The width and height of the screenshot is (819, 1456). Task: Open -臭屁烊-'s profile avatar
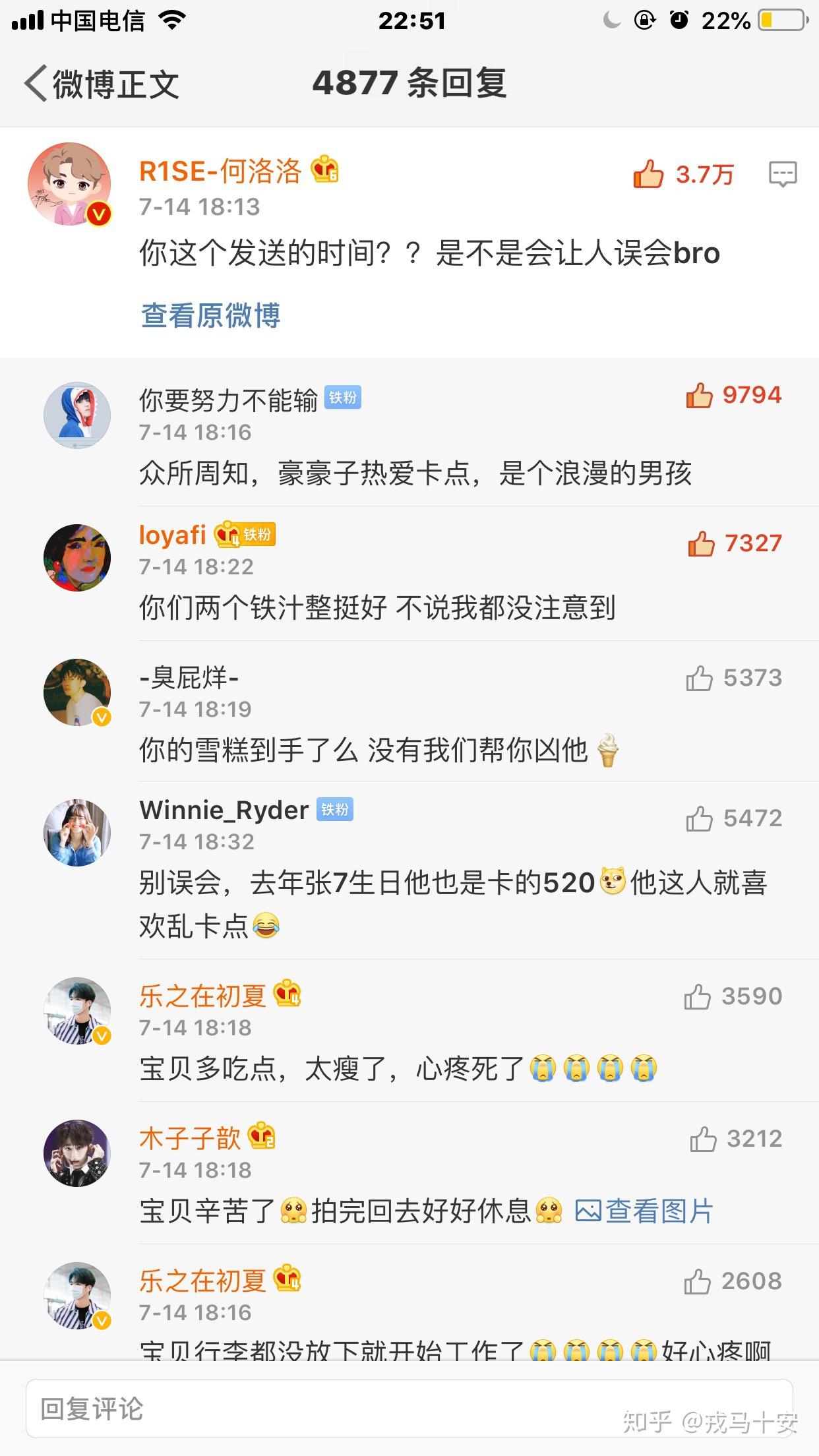tap(76, 692)
